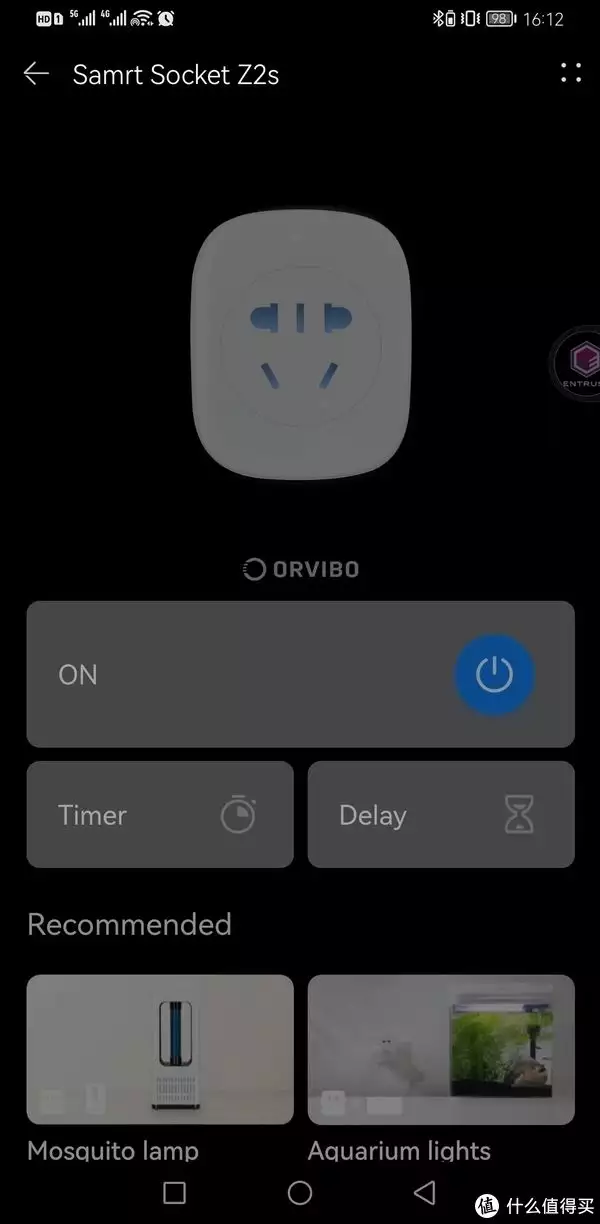Go back from Samrt Socket Z2s

(36, 74)
